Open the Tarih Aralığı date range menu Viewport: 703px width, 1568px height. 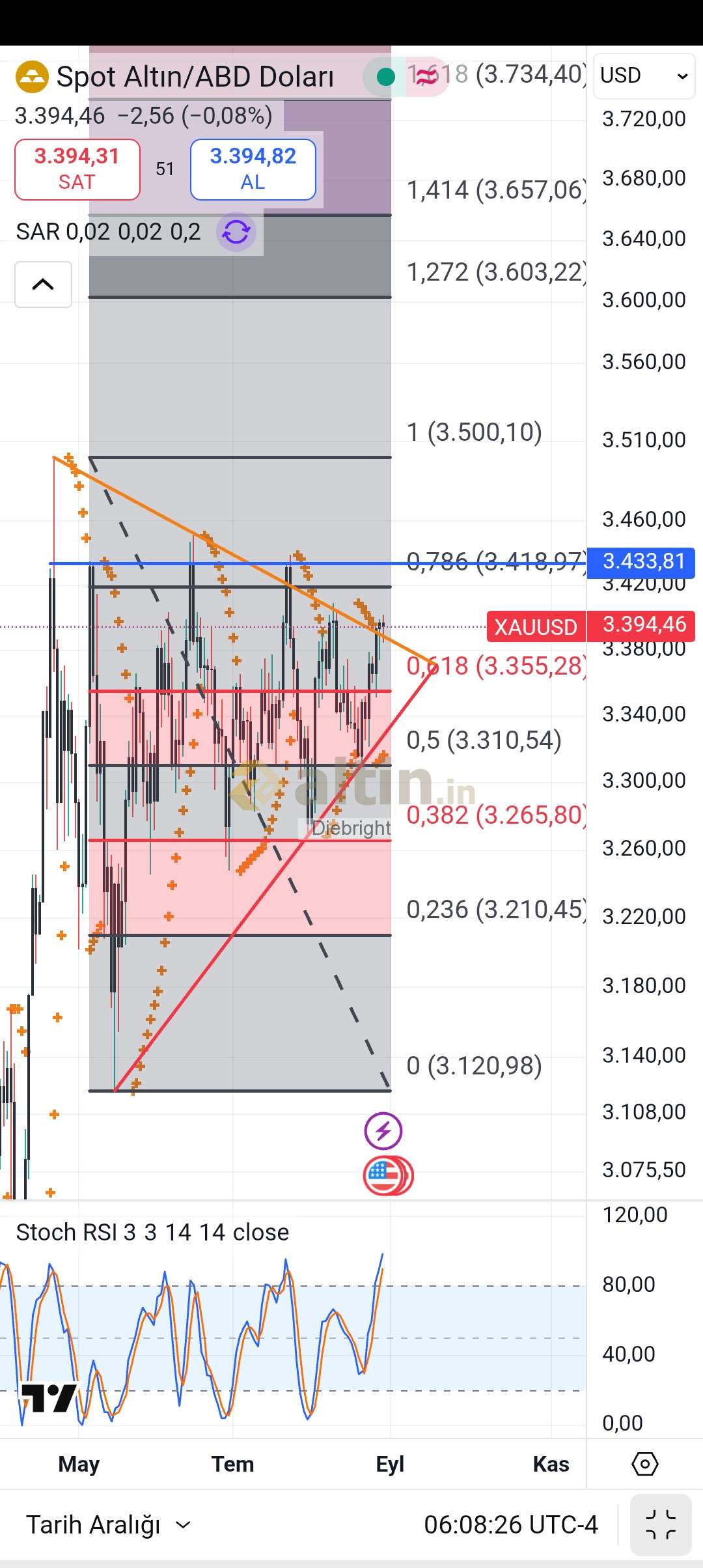tap(108, 1525)
